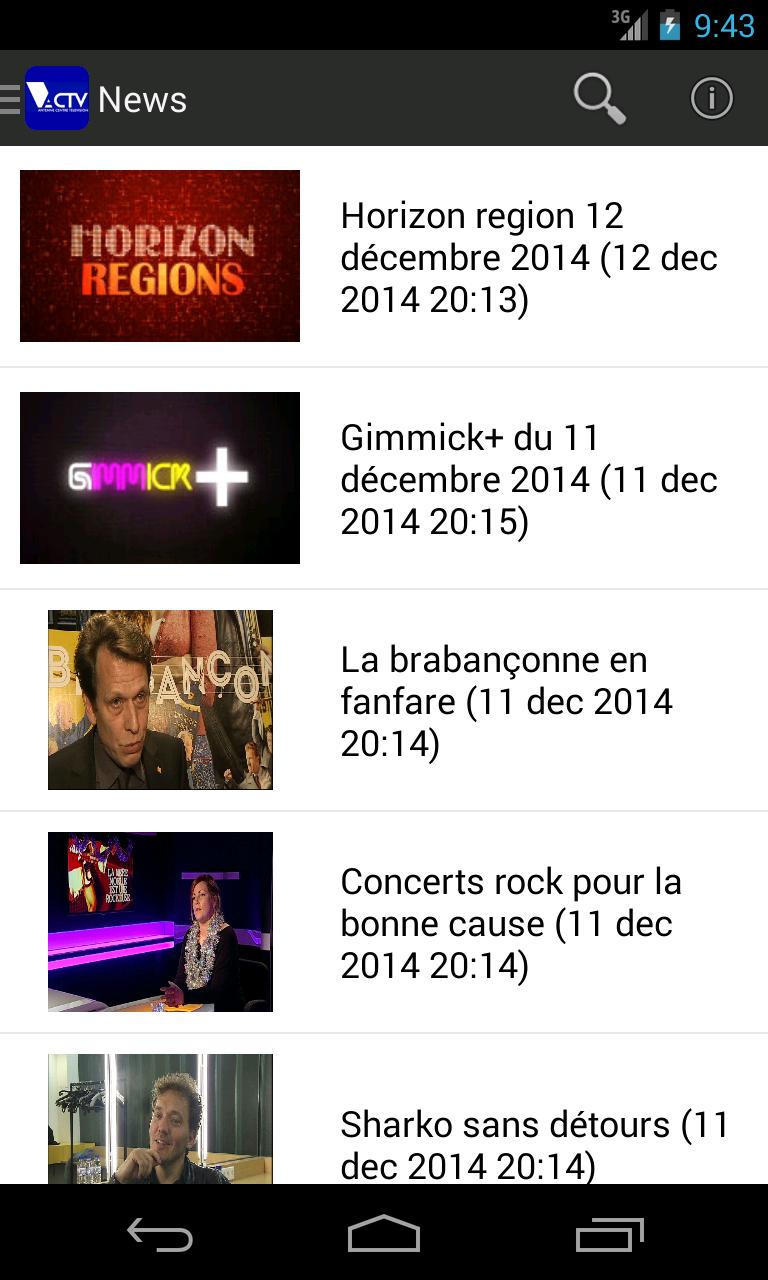The height and width of the screenshot is (1280, 768).
Task: Tap the info icon on the action bar
Action: coord(711,98)
